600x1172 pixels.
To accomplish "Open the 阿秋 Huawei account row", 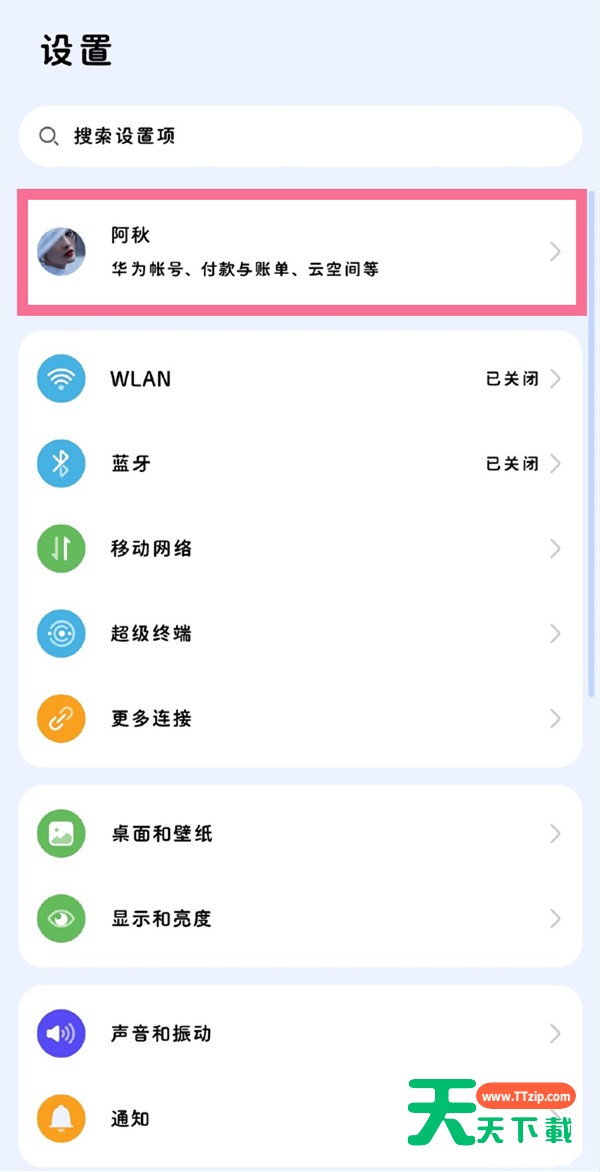I will (x=300, y=252).
